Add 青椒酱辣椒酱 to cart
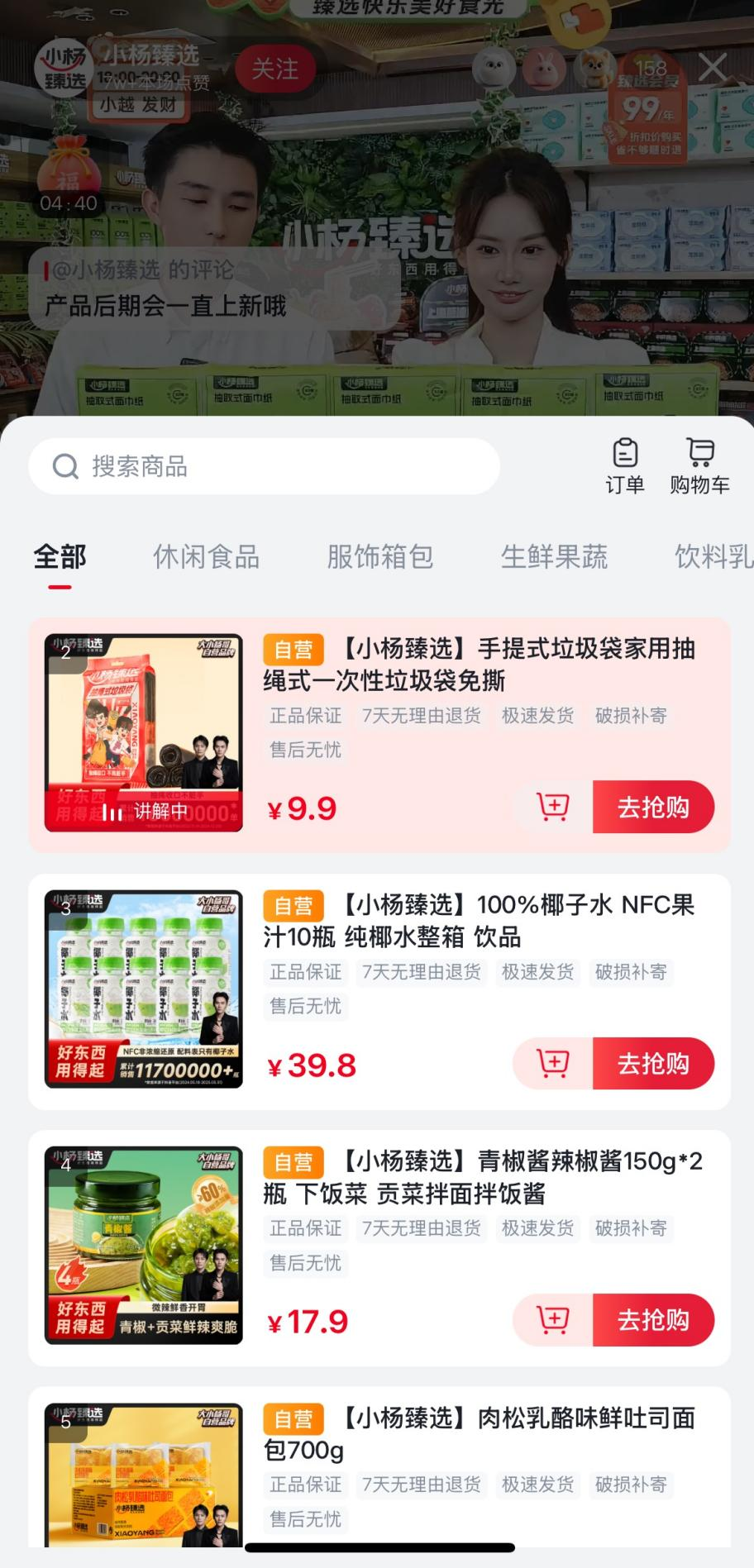Viewport: 754px width, 1568px height. point(553,1320)
